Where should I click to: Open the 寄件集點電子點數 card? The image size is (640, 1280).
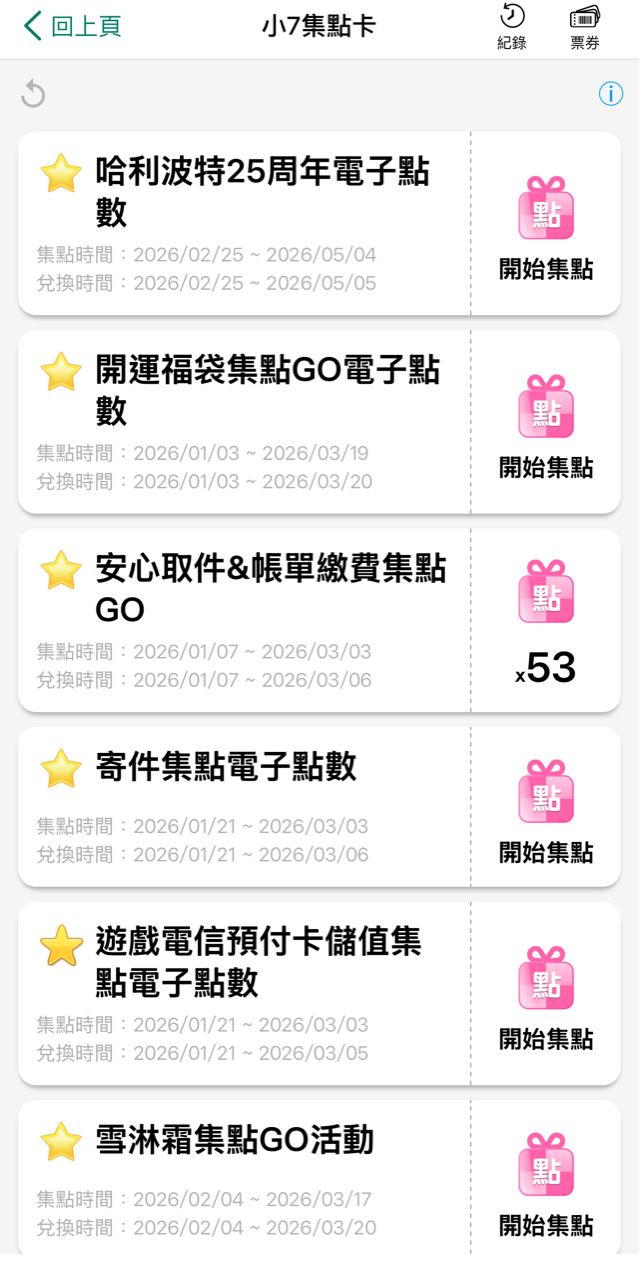[x=245, y=806]
